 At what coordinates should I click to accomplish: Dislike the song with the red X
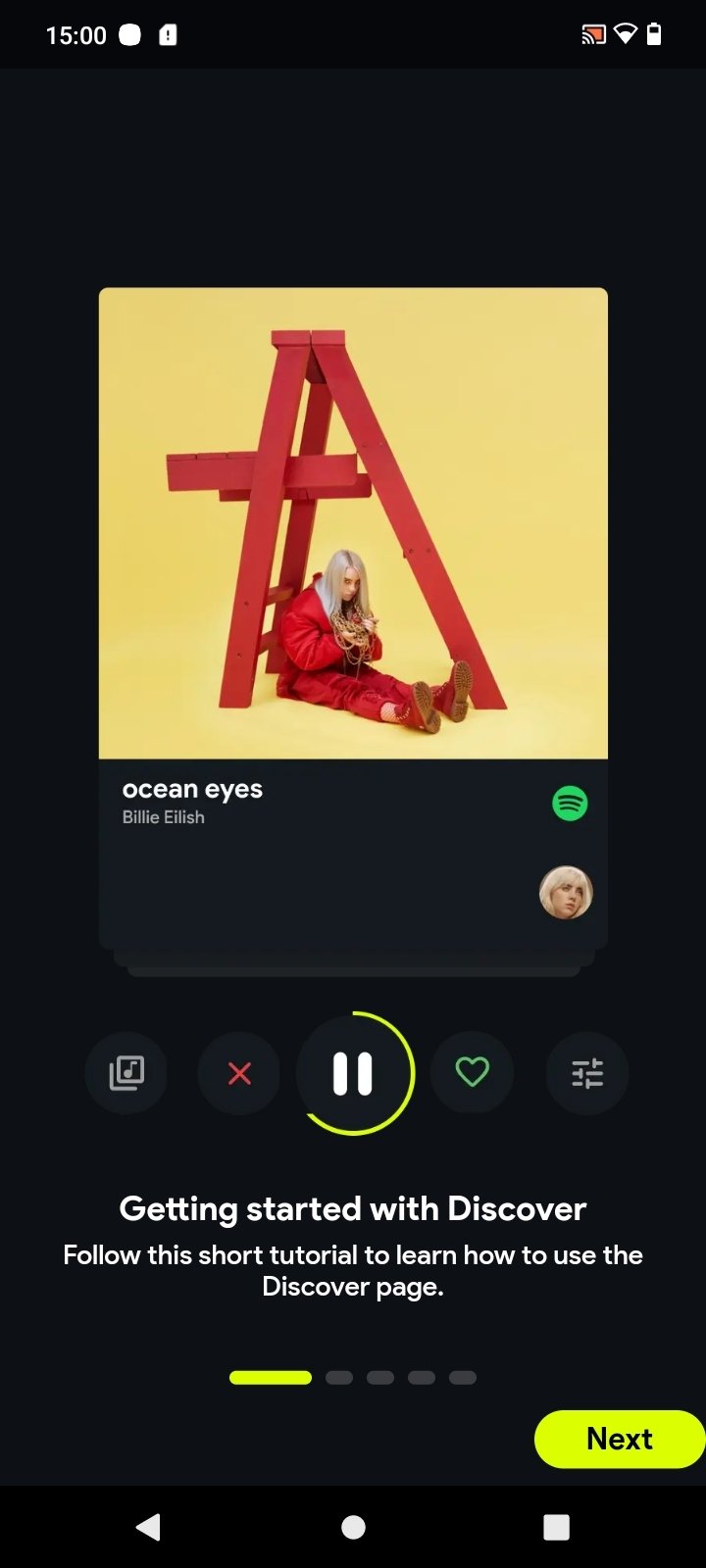(x=239, y=1073)
